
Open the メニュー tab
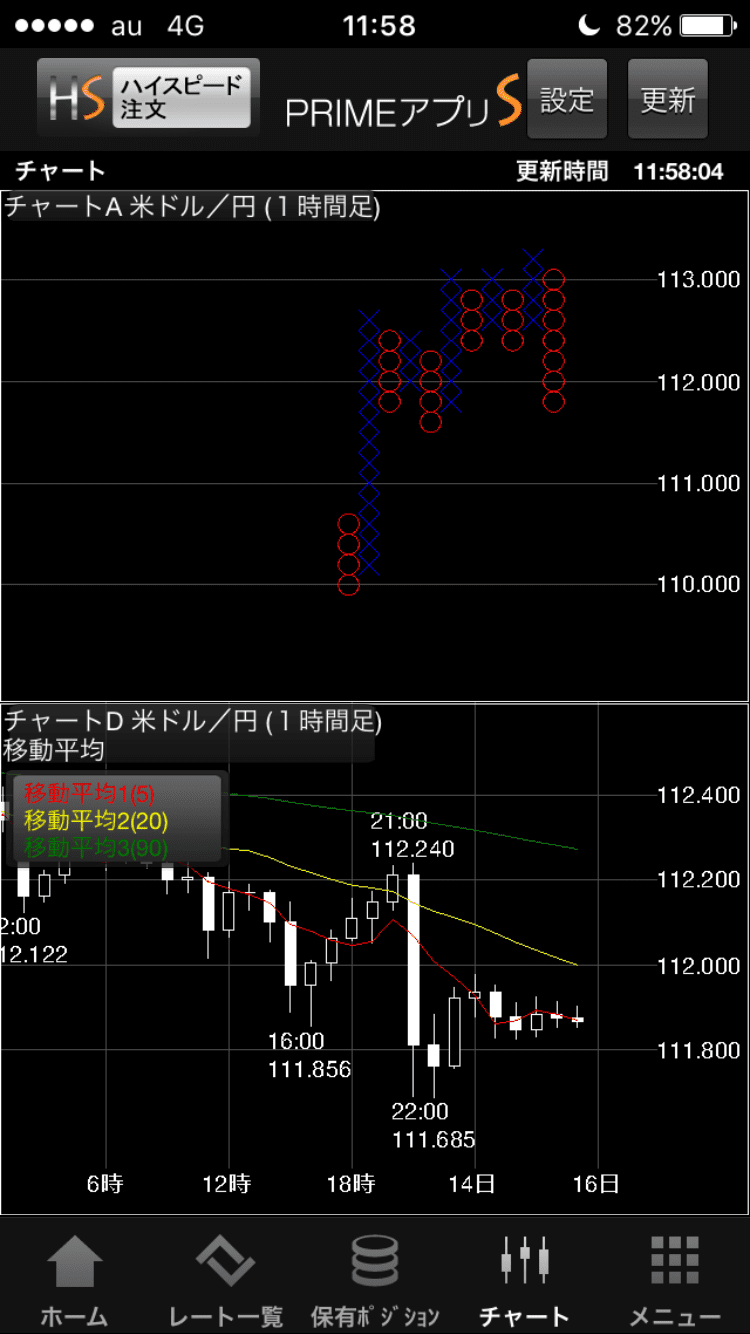coord(675,1278)
